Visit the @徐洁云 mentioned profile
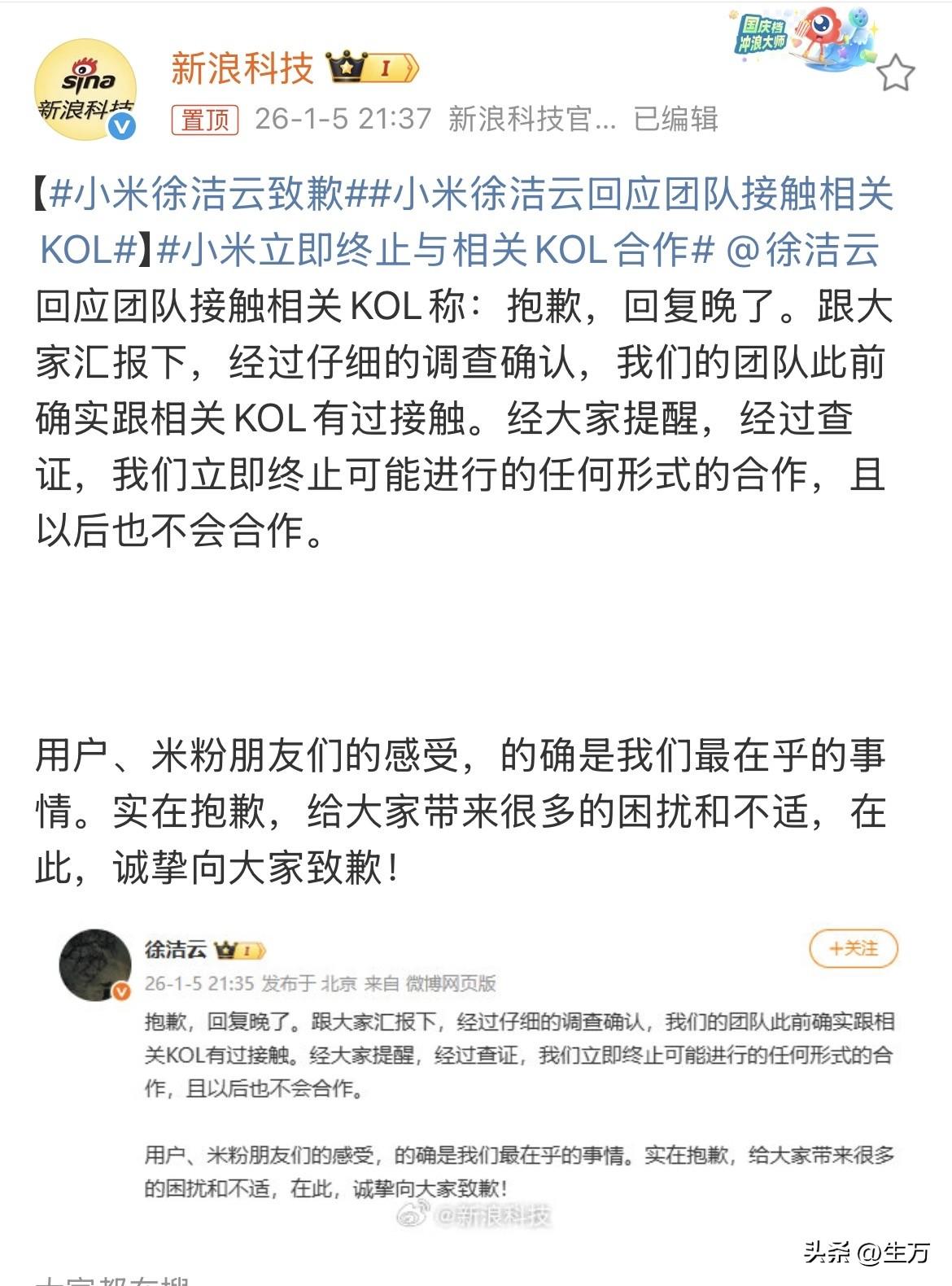952x1286 pixels. click(x=802, y=250)
